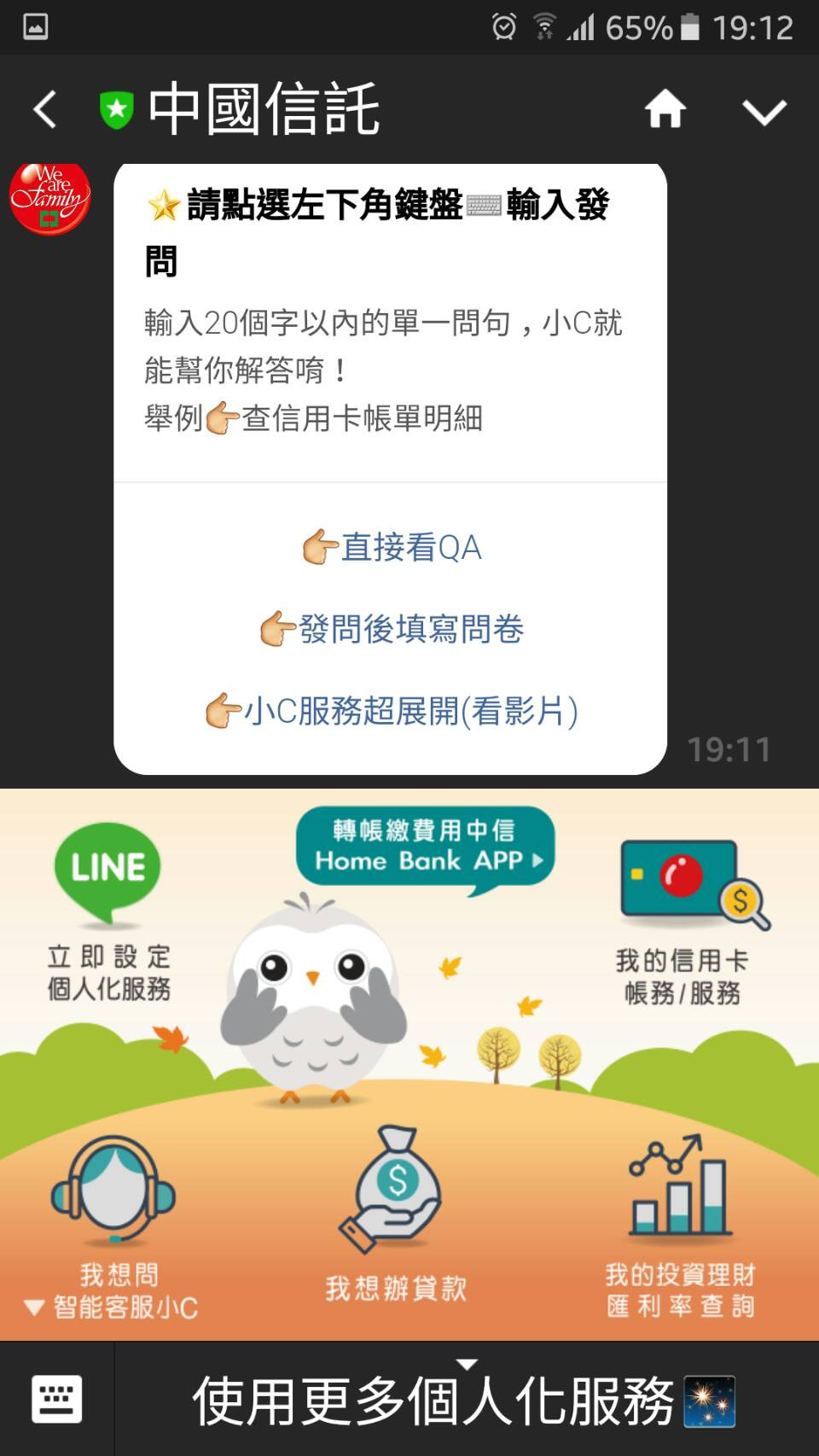Open the We are Family profile avatar
Screen dimensions: 819x1456
coord(49,199)
